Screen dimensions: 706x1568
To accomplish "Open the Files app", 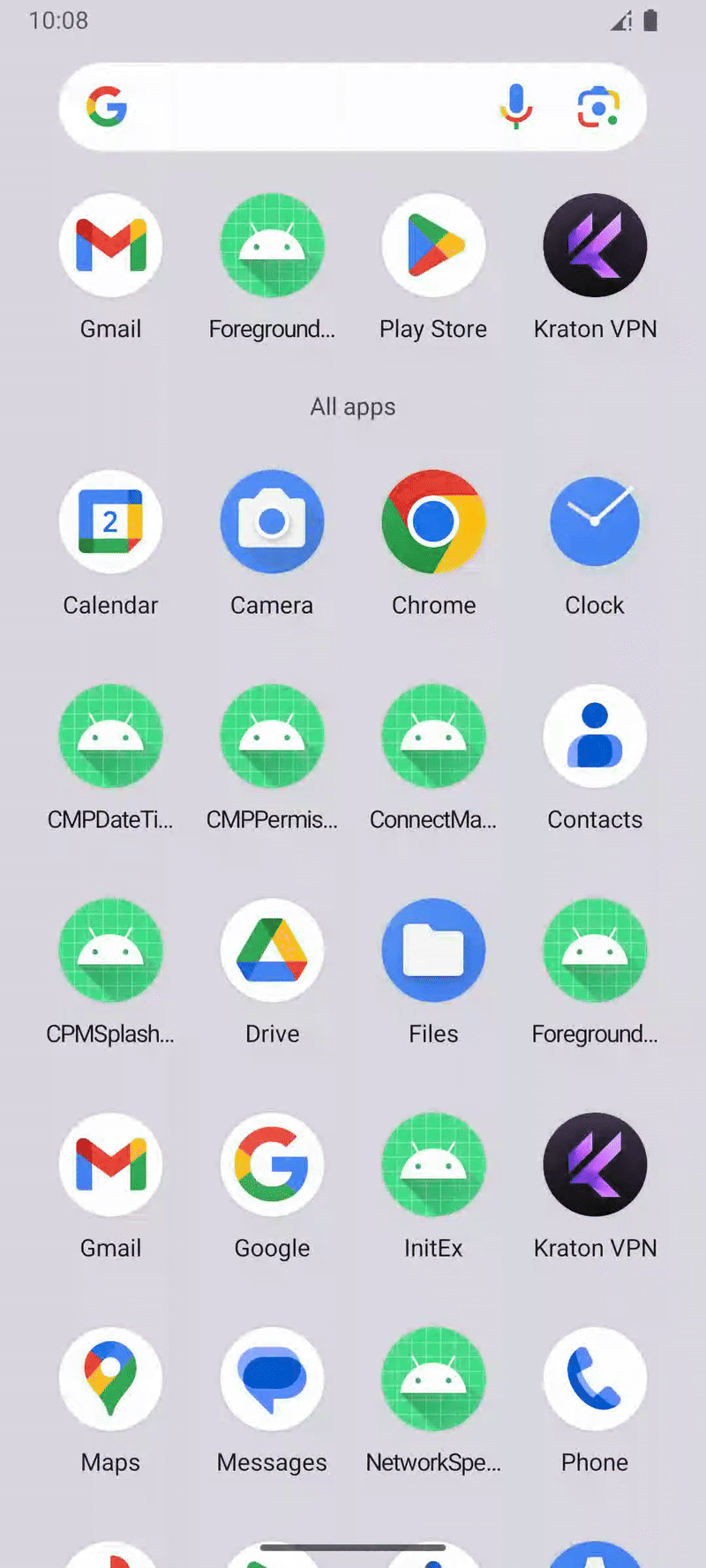I will [x=433, y=951].
